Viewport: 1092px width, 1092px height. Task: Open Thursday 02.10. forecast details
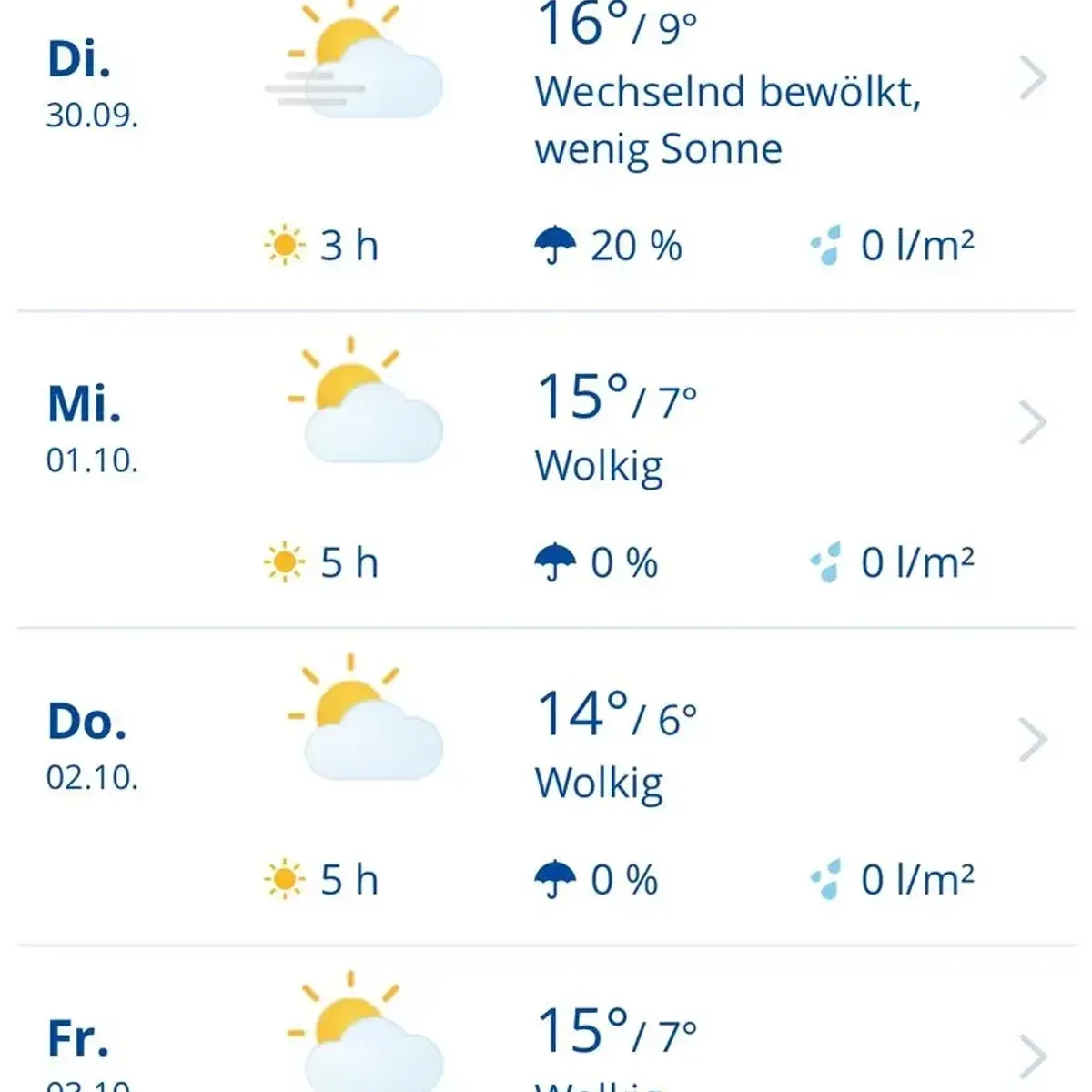(1032, 739)
